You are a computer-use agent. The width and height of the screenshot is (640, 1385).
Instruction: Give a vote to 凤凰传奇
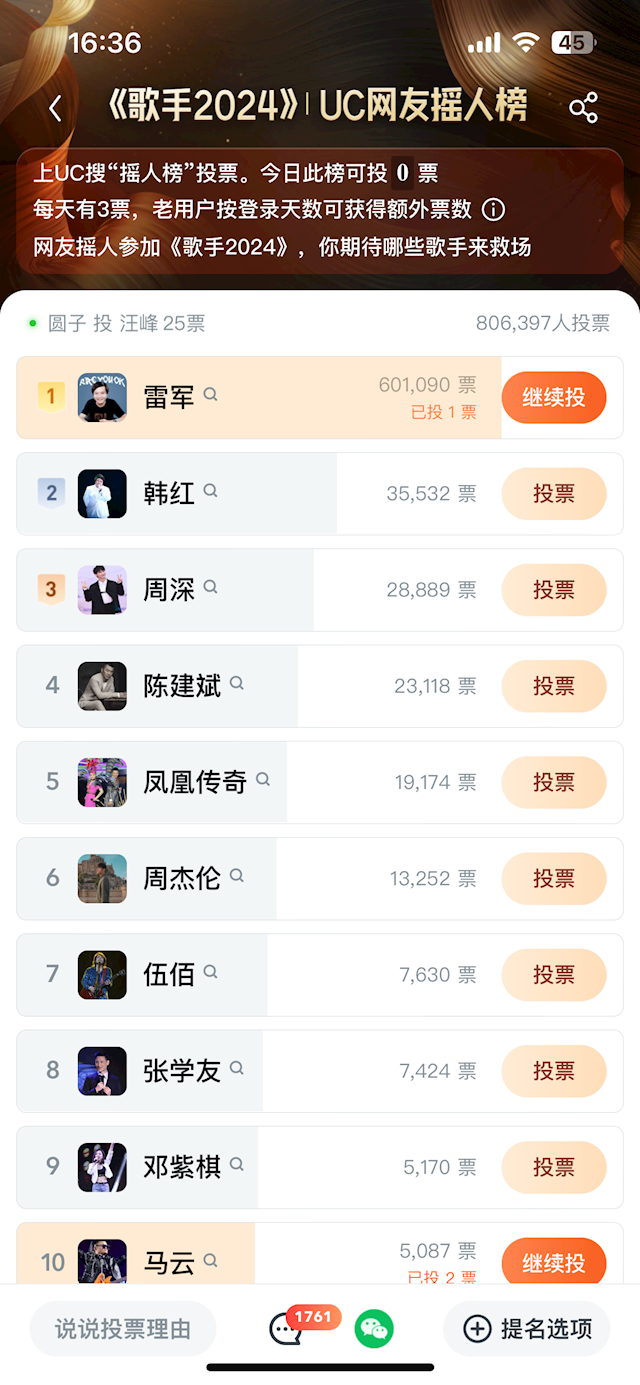pyautogui.click(x=553, y=782)
